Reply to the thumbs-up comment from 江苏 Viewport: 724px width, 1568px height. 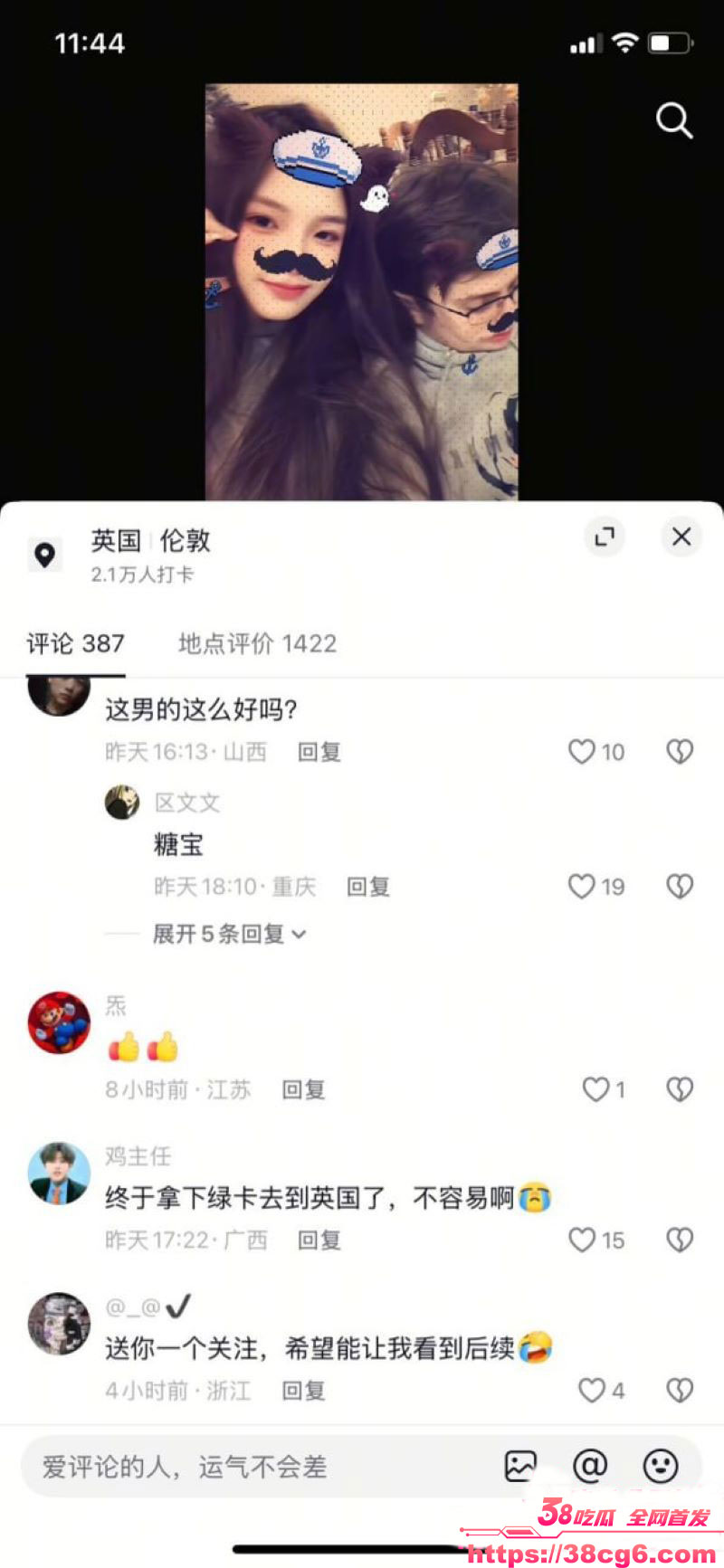[x=303, y=1089]
